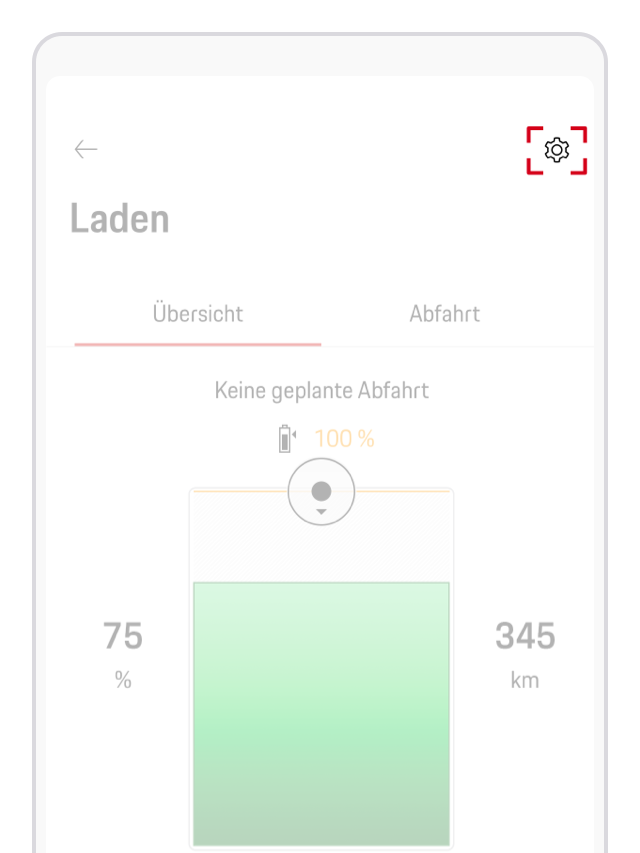Go back using the arrow

click(86, 150)
